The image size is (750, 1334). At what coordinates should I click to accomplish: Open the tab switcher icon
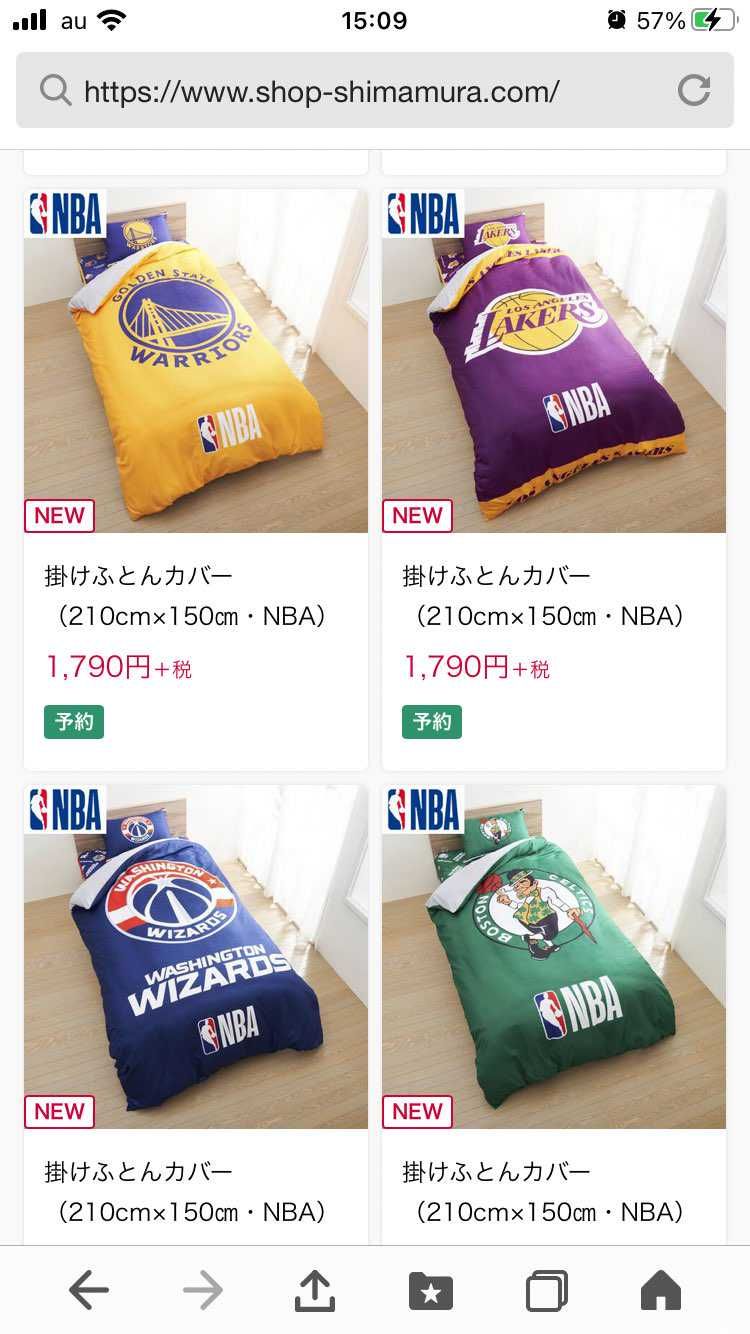pyautogui.click(x=546, y=1289)
